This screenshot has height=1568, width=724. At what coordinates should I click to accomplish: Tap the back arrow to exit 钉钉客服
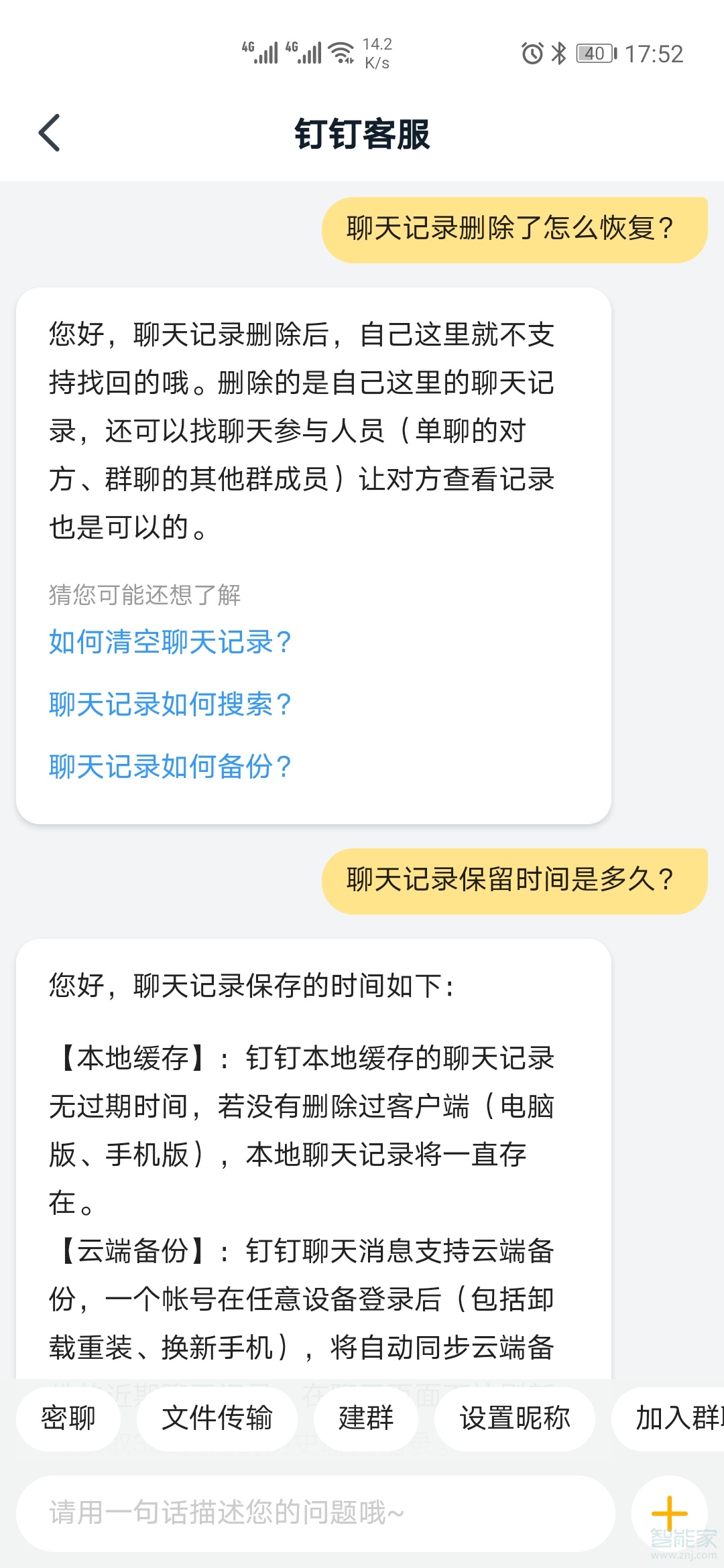(x=49, y=132)
